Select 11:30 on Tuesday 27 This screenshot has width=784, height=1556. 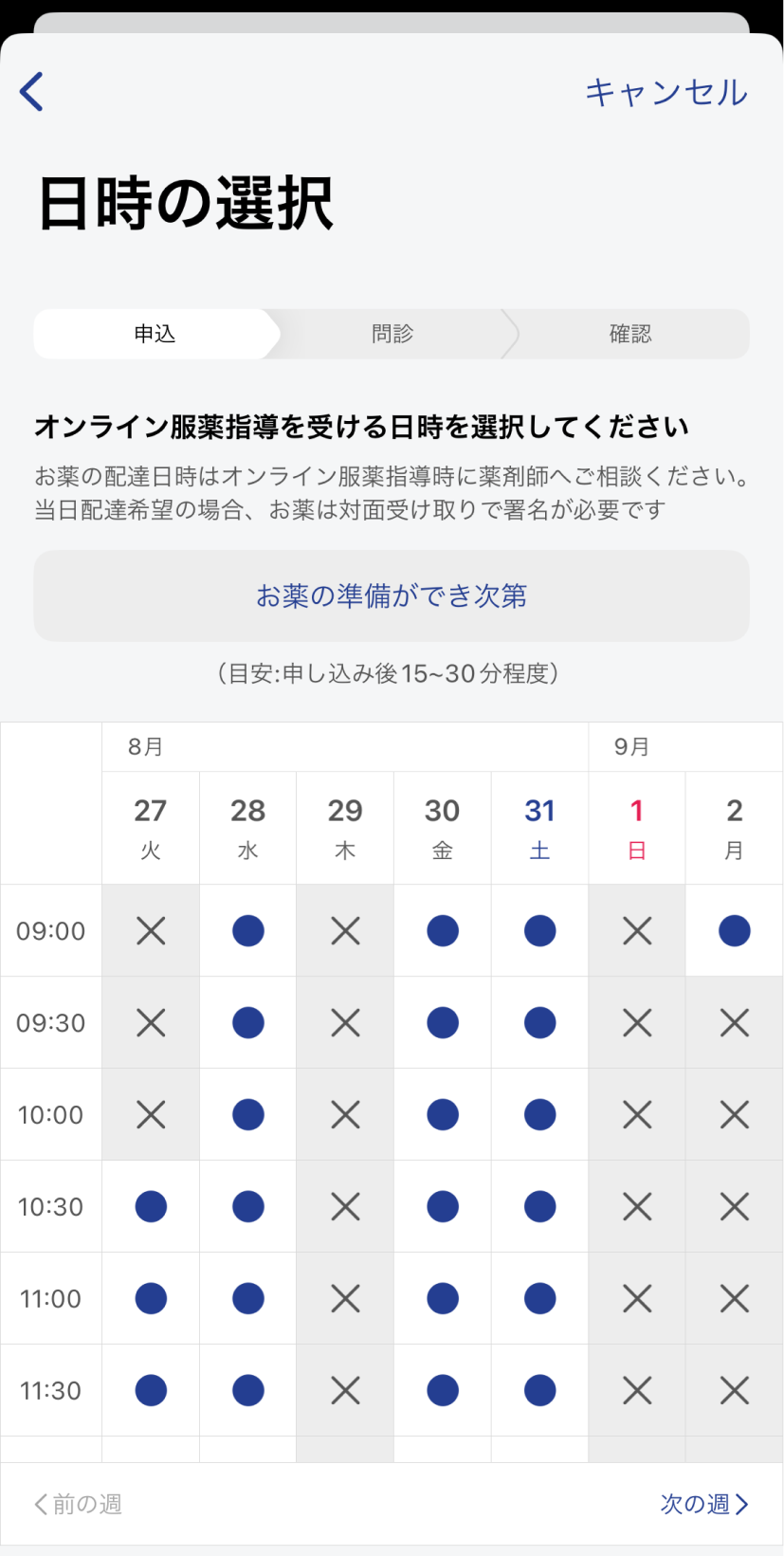pos(151,1391)
